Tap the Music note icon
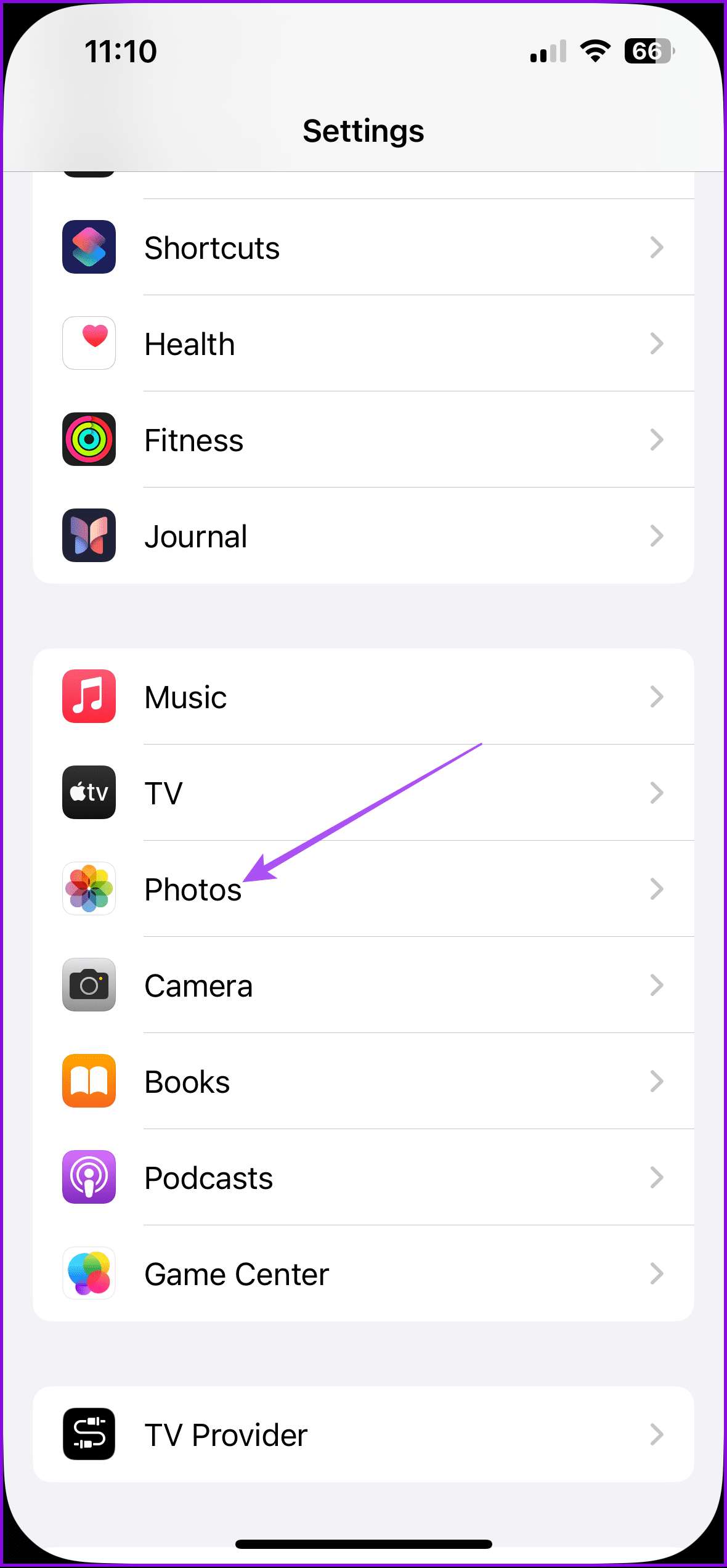Viewport: 727px width, 1568px height. (x=89, y=696)
